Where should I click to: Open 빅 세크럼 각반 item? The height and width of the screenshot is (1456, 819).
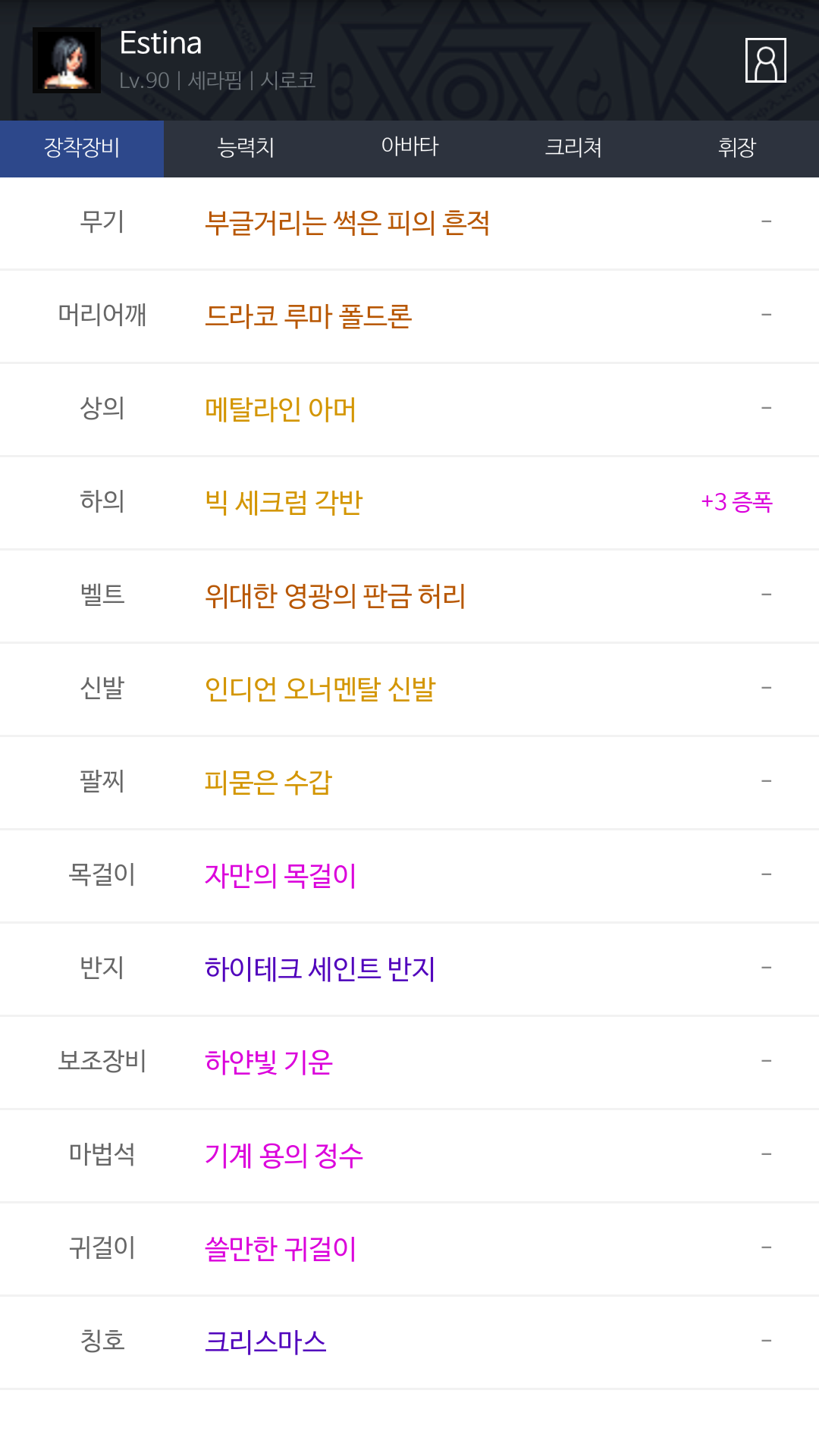[284, 502]
